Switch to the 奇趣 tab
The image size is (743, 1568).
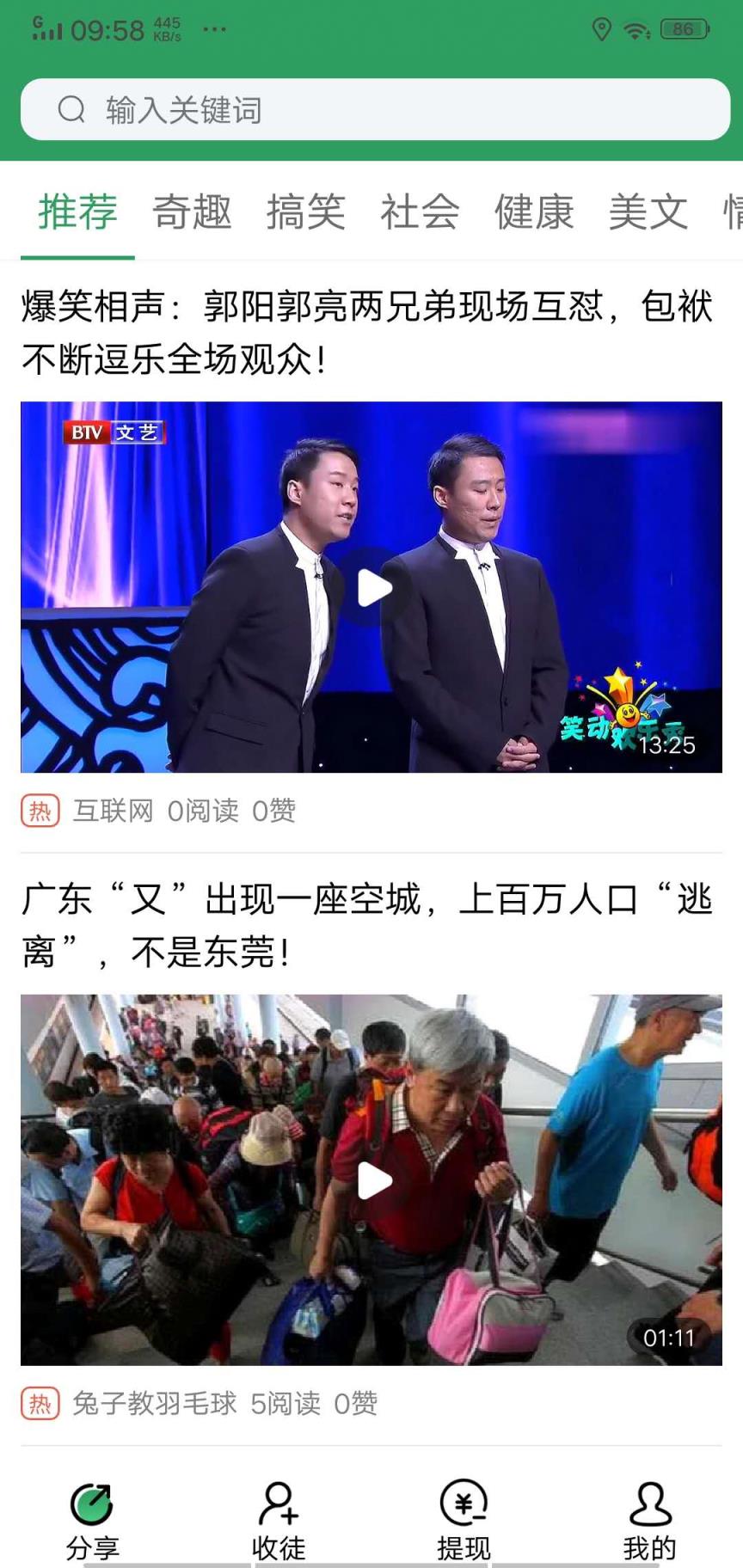191,212
